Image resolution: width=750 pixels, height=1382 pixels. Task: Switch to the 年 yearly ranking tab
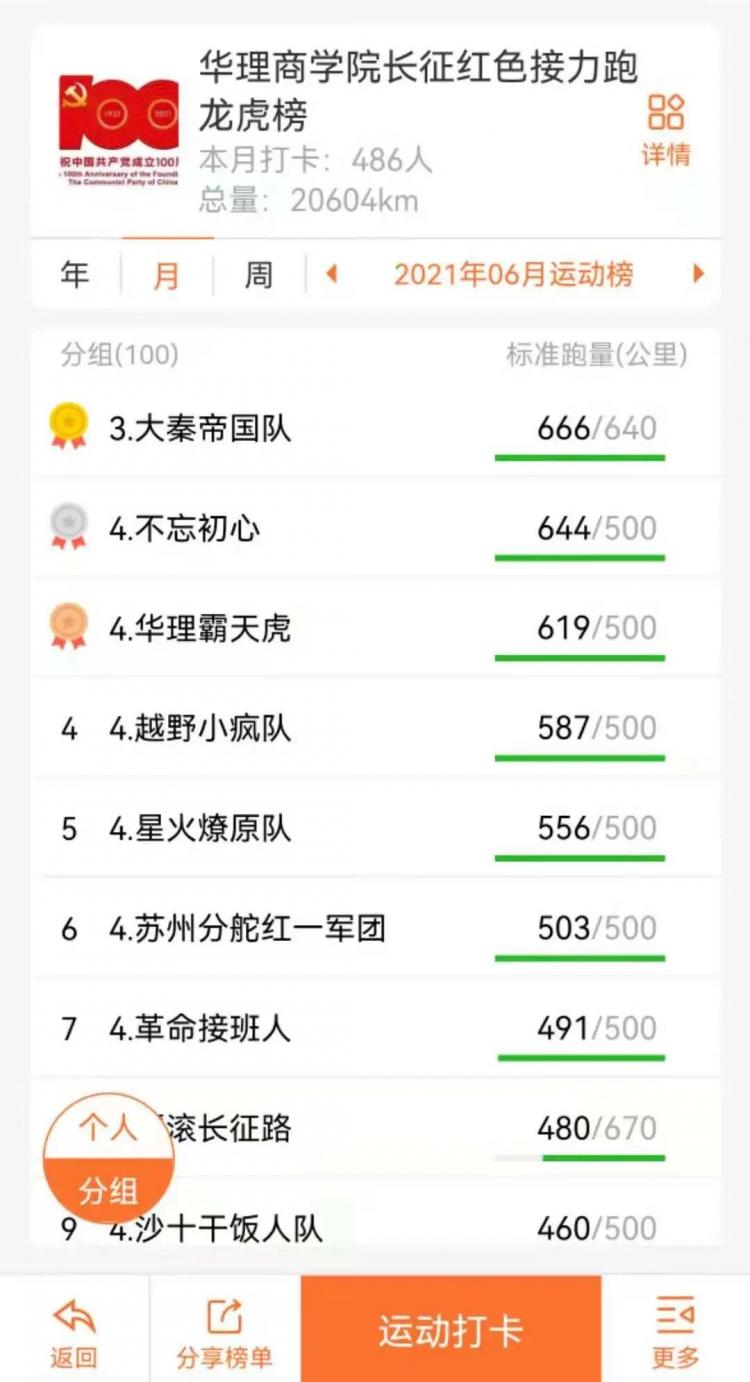[x=75, y=275]
